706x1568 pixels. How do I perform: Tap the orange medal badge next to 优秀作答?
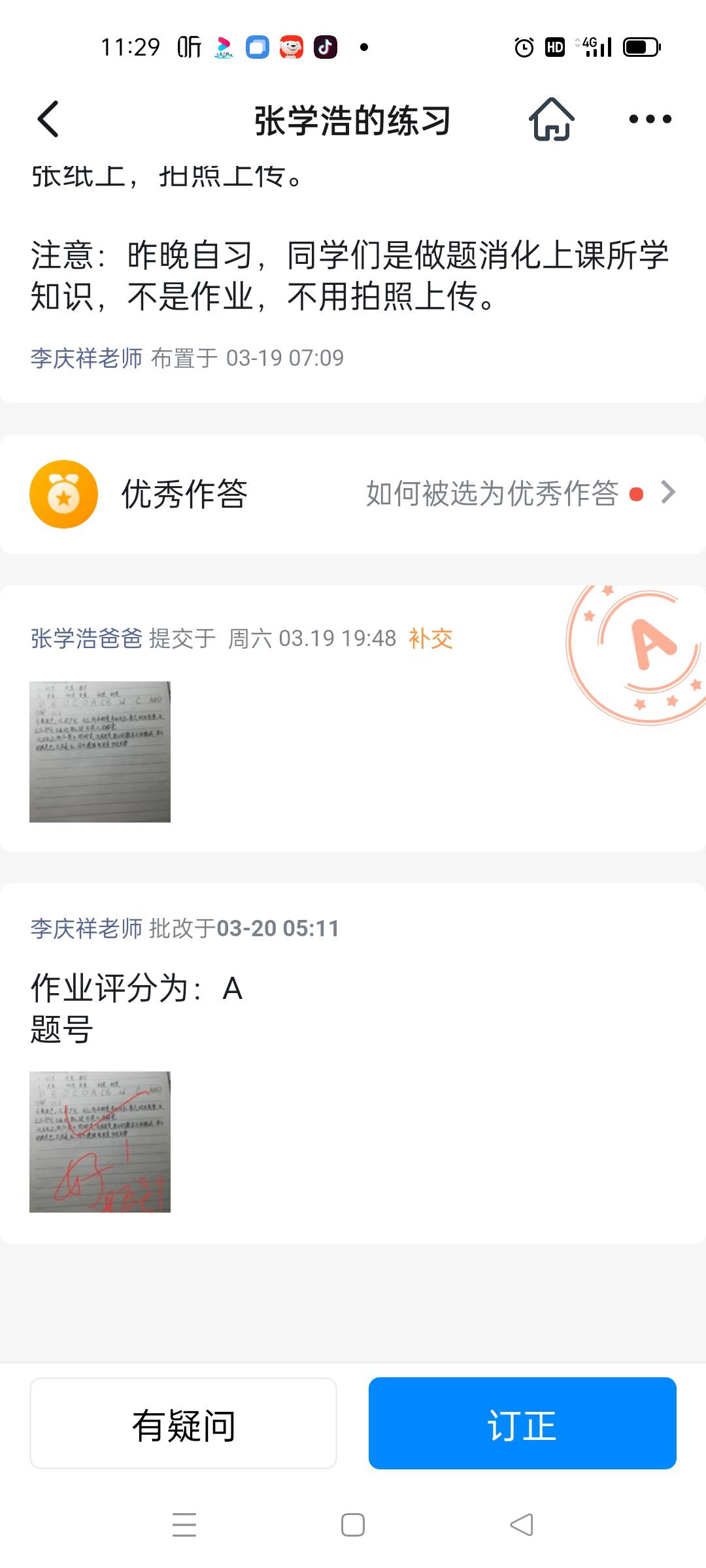pos(63,493)
